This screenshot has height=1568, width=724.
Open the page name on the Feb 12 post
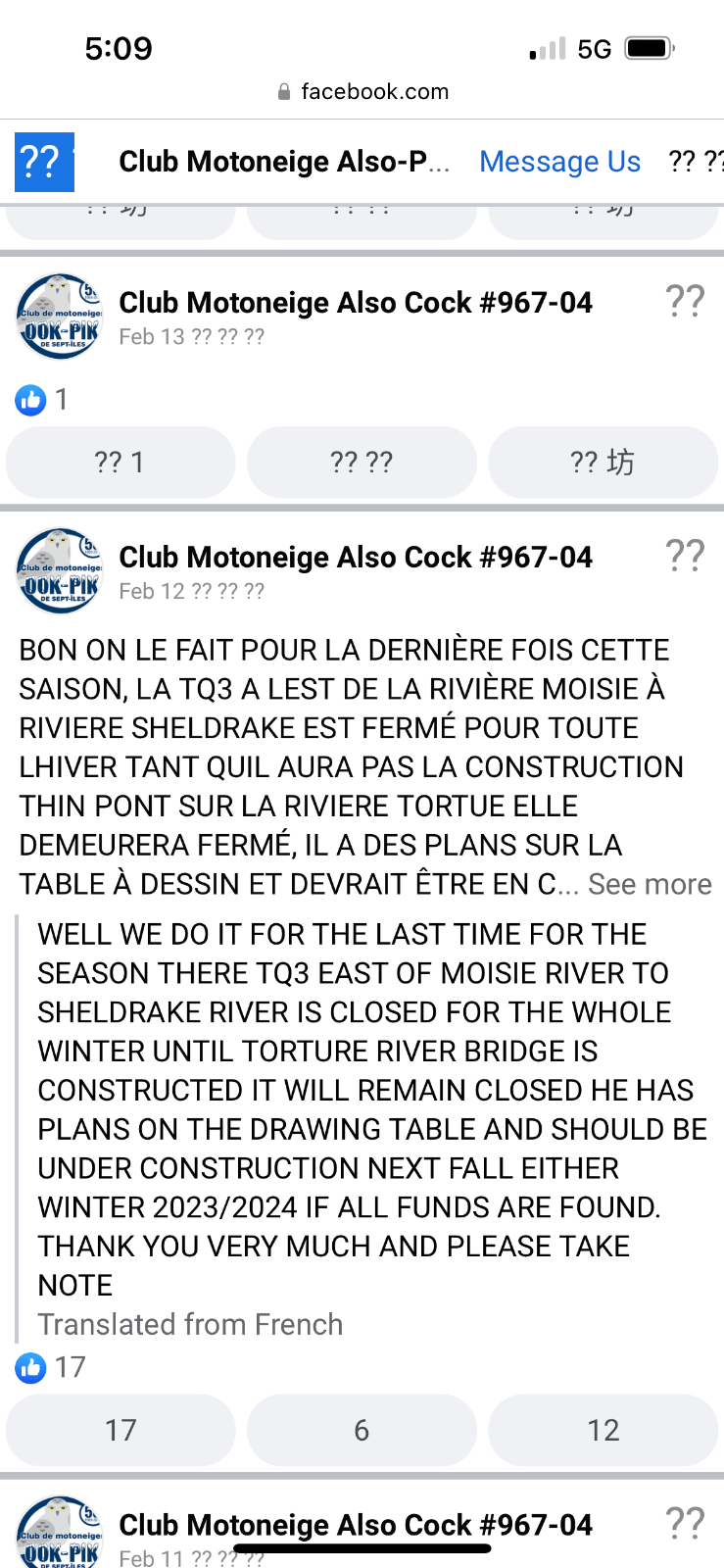[x=356, y=557]
